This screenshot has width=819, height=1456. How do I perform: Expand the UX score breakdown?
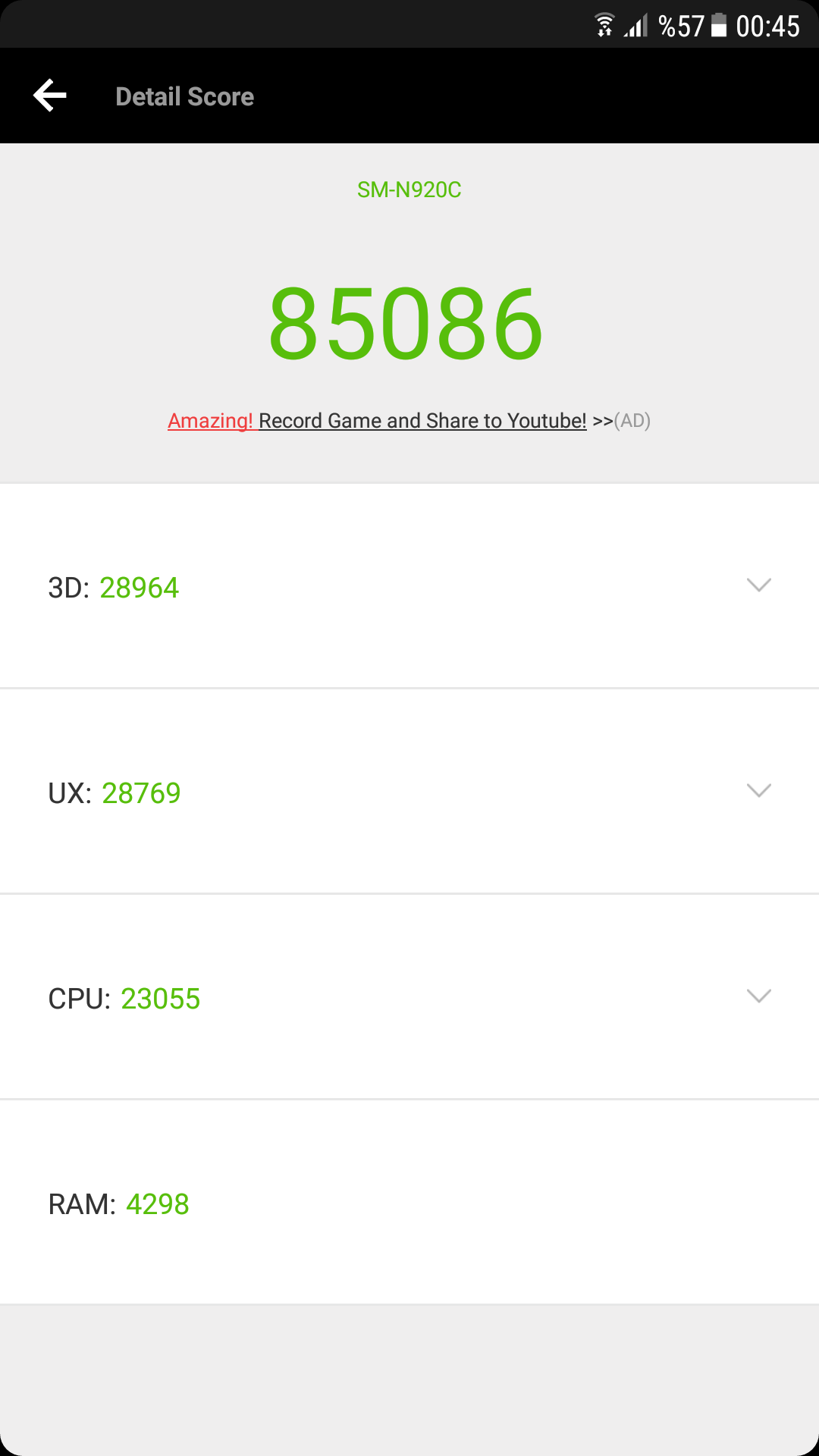pyautogui.click(x=758, y=791)
